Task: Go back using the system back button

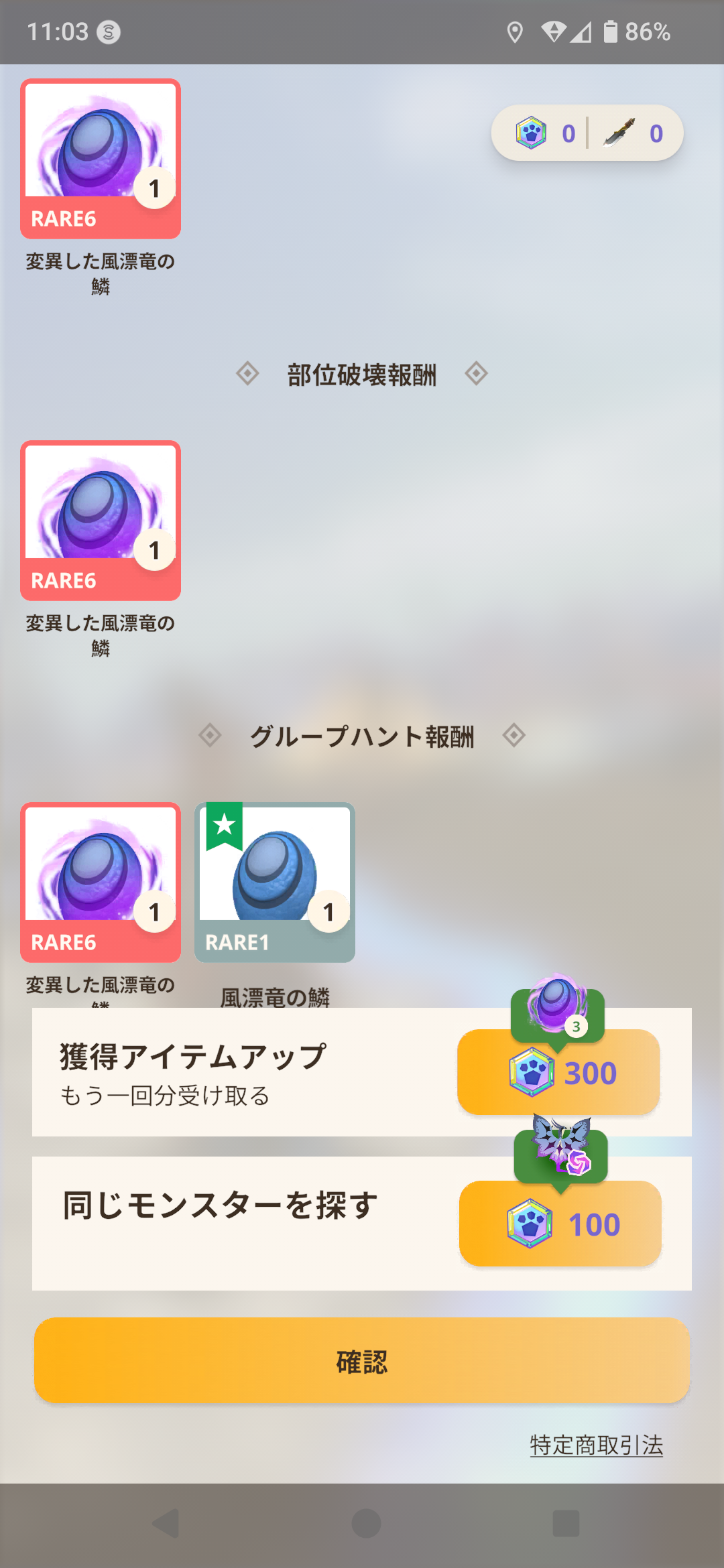Action: click(x=166, y=1523)
